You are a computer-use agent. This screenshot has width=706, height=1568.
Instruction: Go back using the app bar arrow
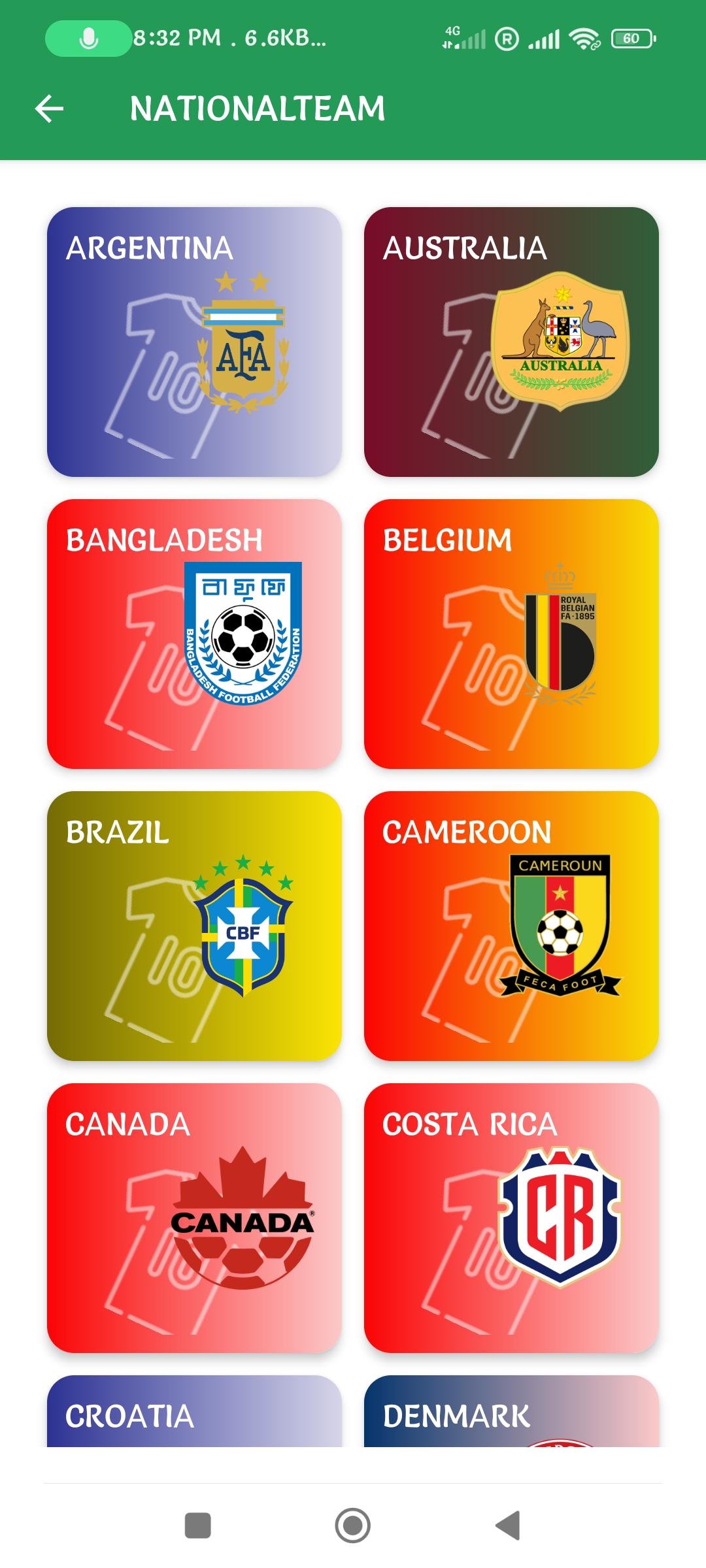(49, 108)
